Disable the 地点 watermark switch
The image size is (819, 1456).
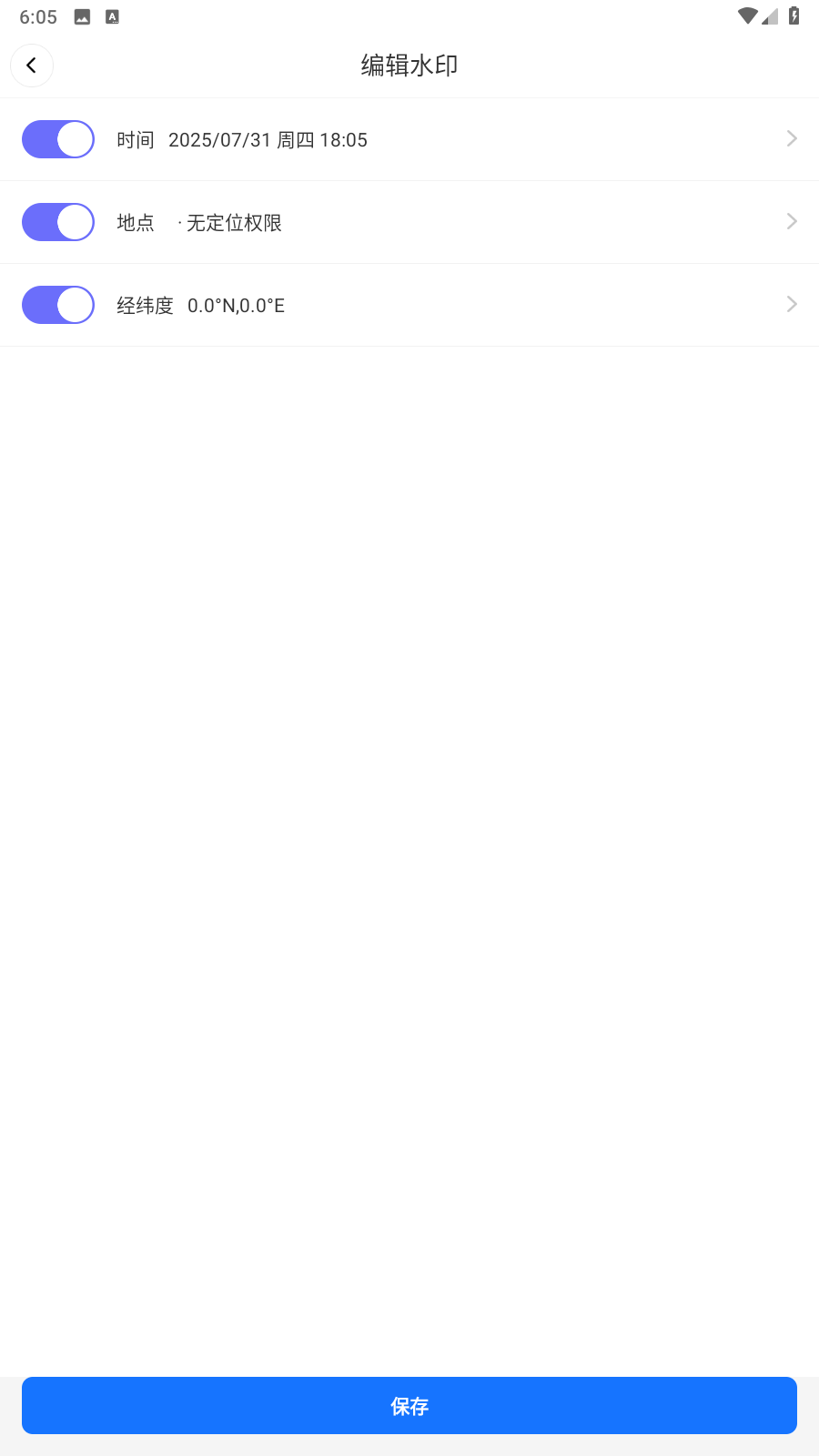coord(58,222)
